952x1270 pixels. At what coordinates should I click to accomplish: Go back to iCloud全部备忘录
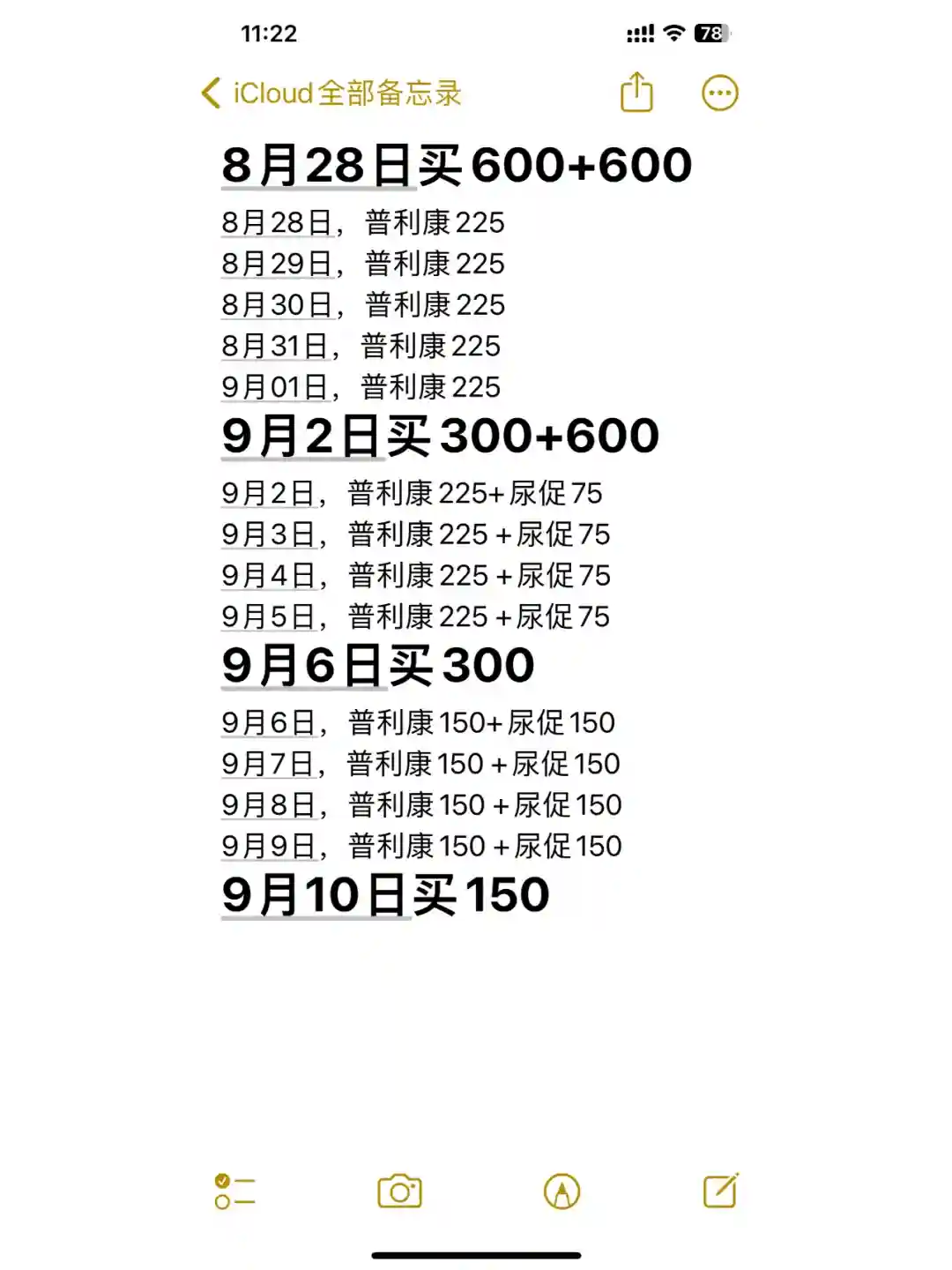pos(331,93)
